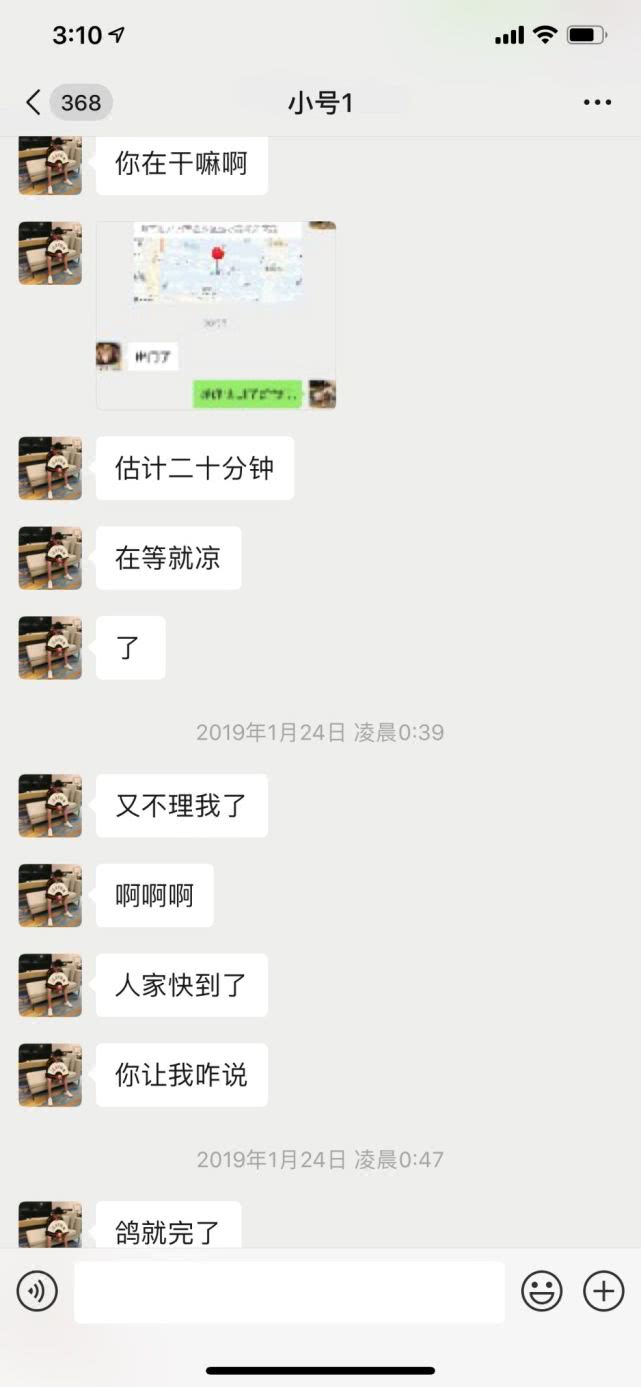Tap the message text field
Viewport: 641px width, 1387px height.
(289, 1292)
